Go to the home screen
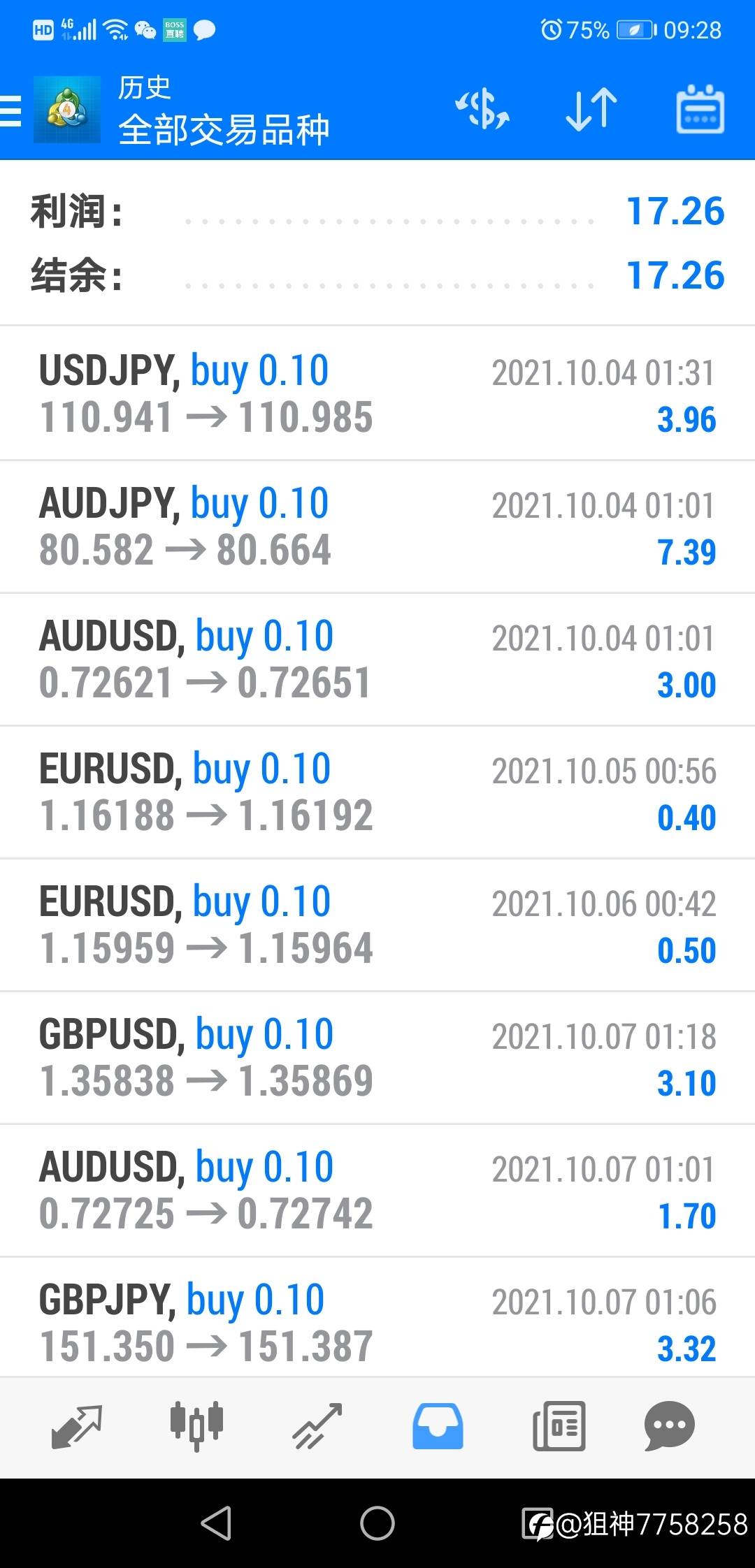 (x=377, y=1523)
